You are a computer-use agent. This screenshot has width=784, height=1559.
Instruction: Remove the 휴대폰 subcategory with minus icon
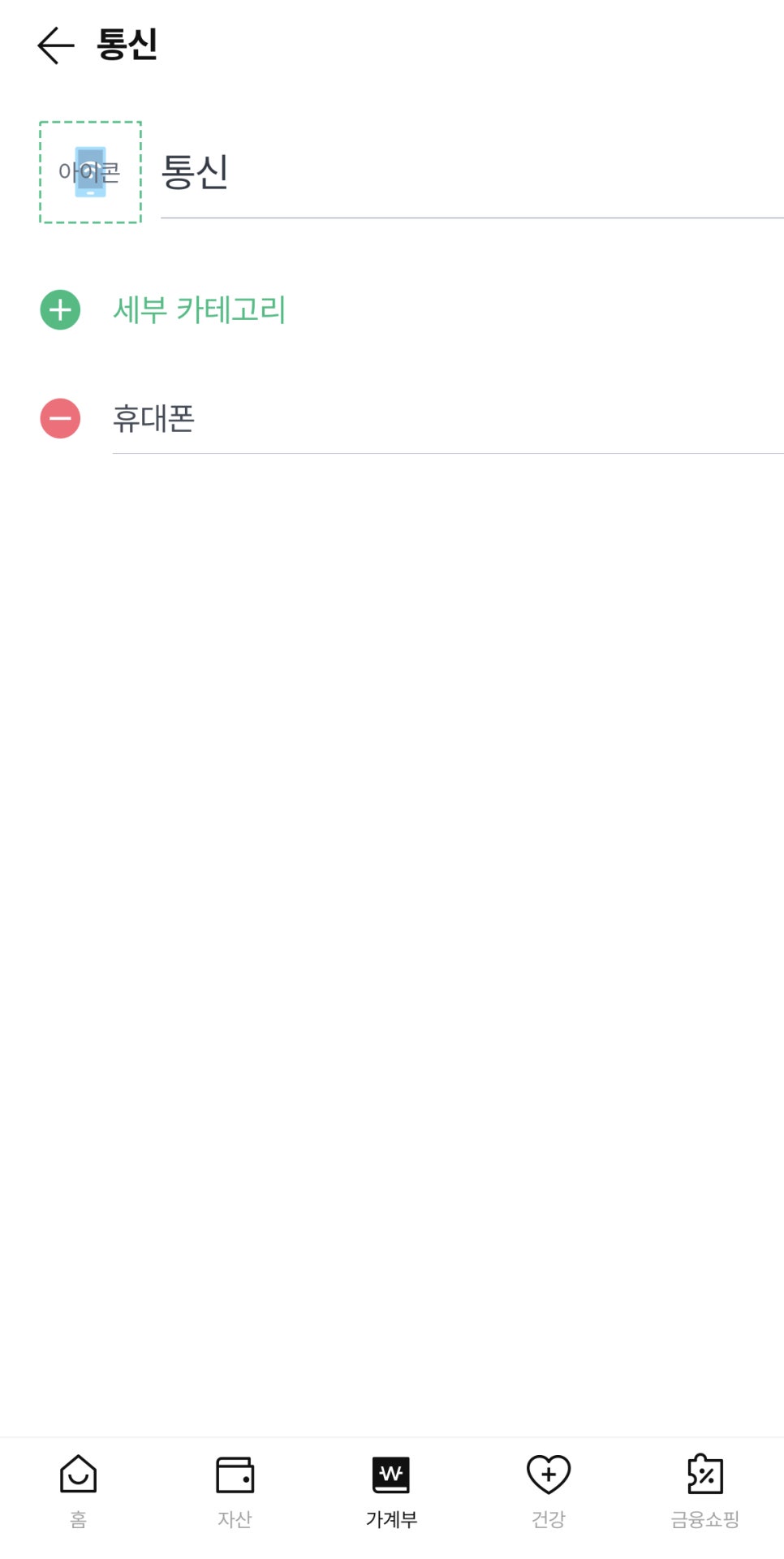[x=60, y=418]
